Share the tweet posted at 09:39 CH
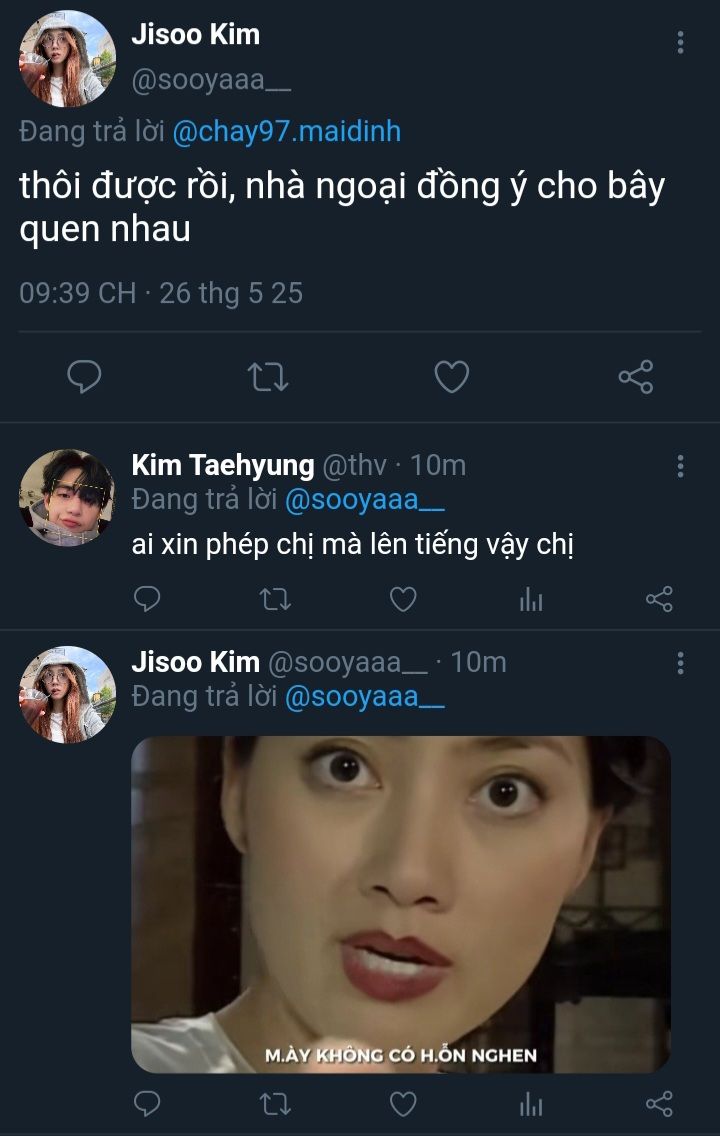The width and height of the screenshot is (720, 1136). tap(636, 377)
